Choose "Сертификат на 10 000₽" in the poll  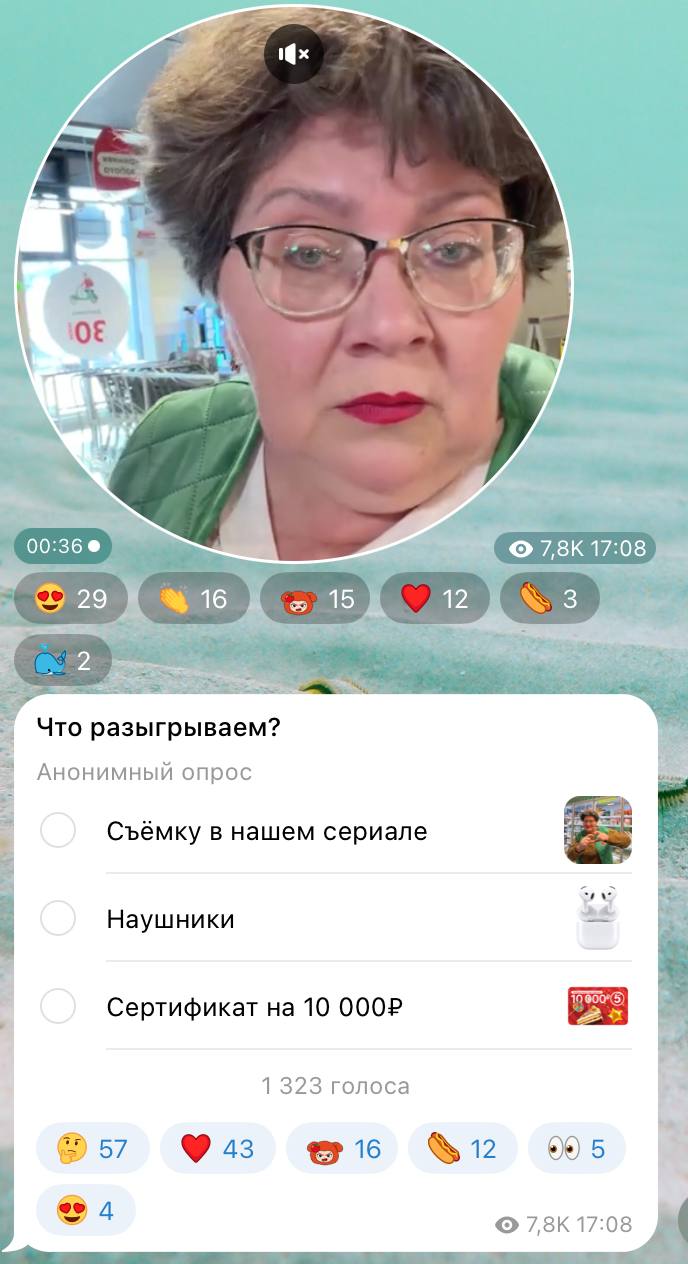pos(58,1006)
